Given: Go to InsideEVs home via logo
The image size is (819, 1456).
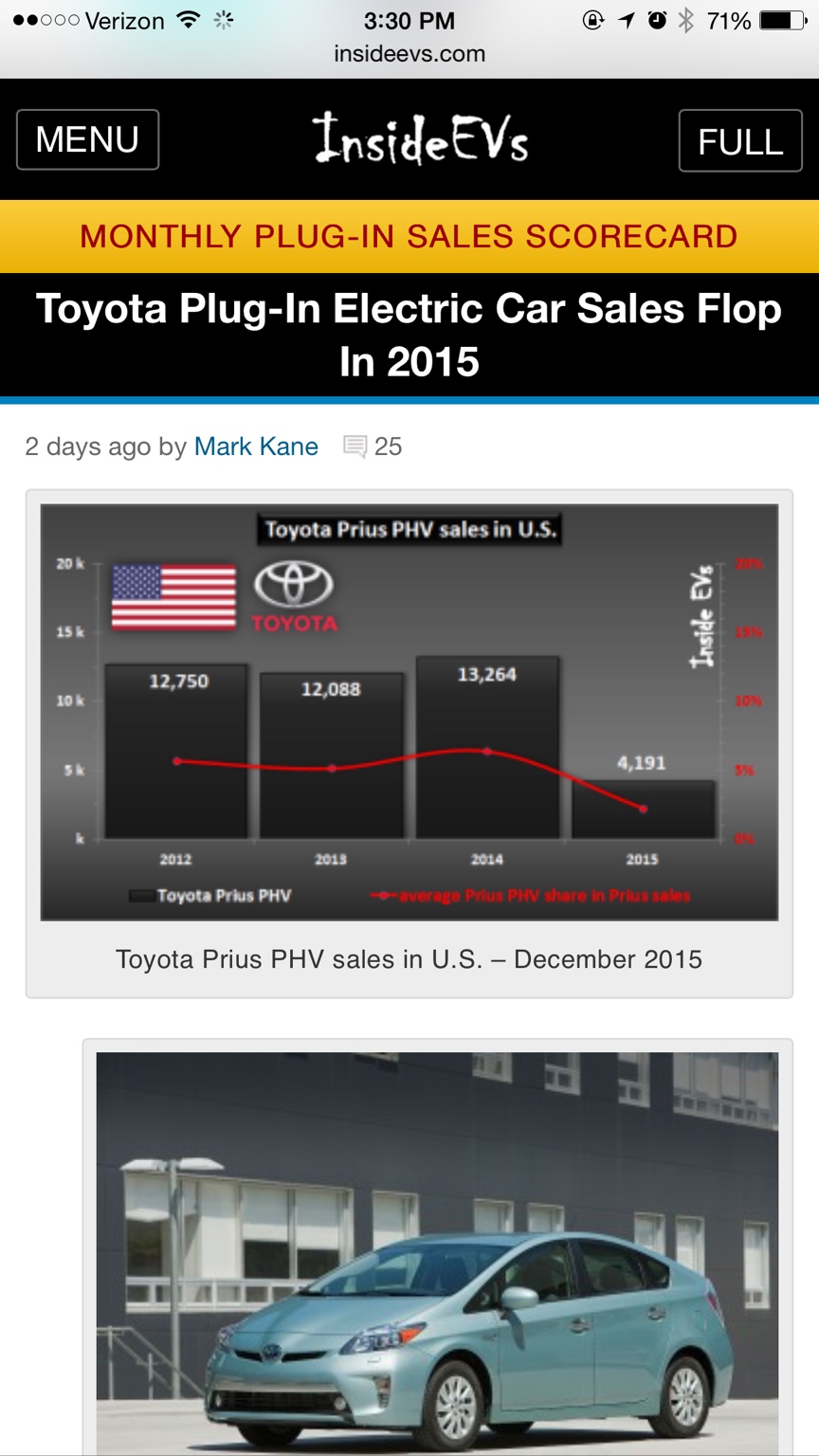Looking at the screenshot, I should pos(420,139).
